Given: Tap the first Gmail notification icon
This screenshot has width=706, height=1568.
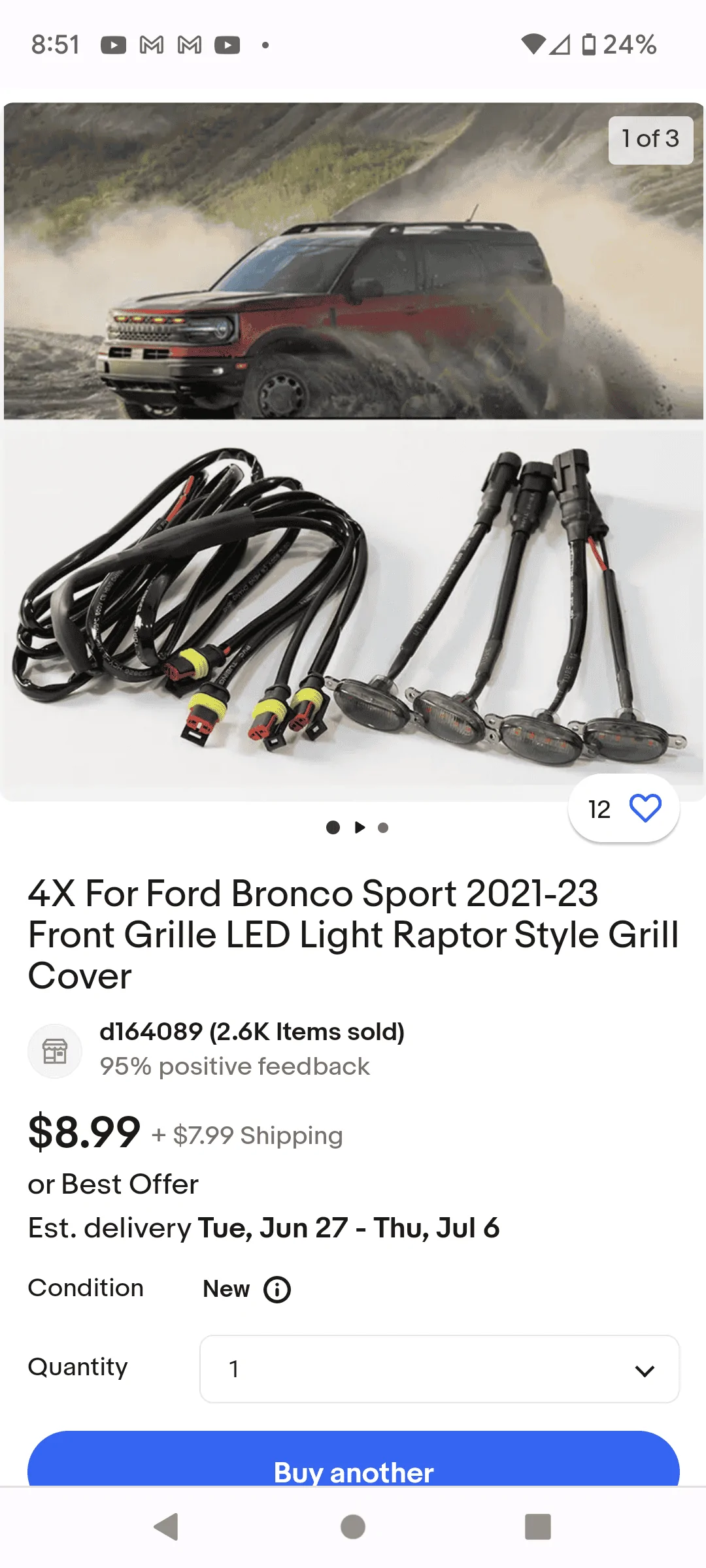Looking at the screenshot, I should point(150,44).
